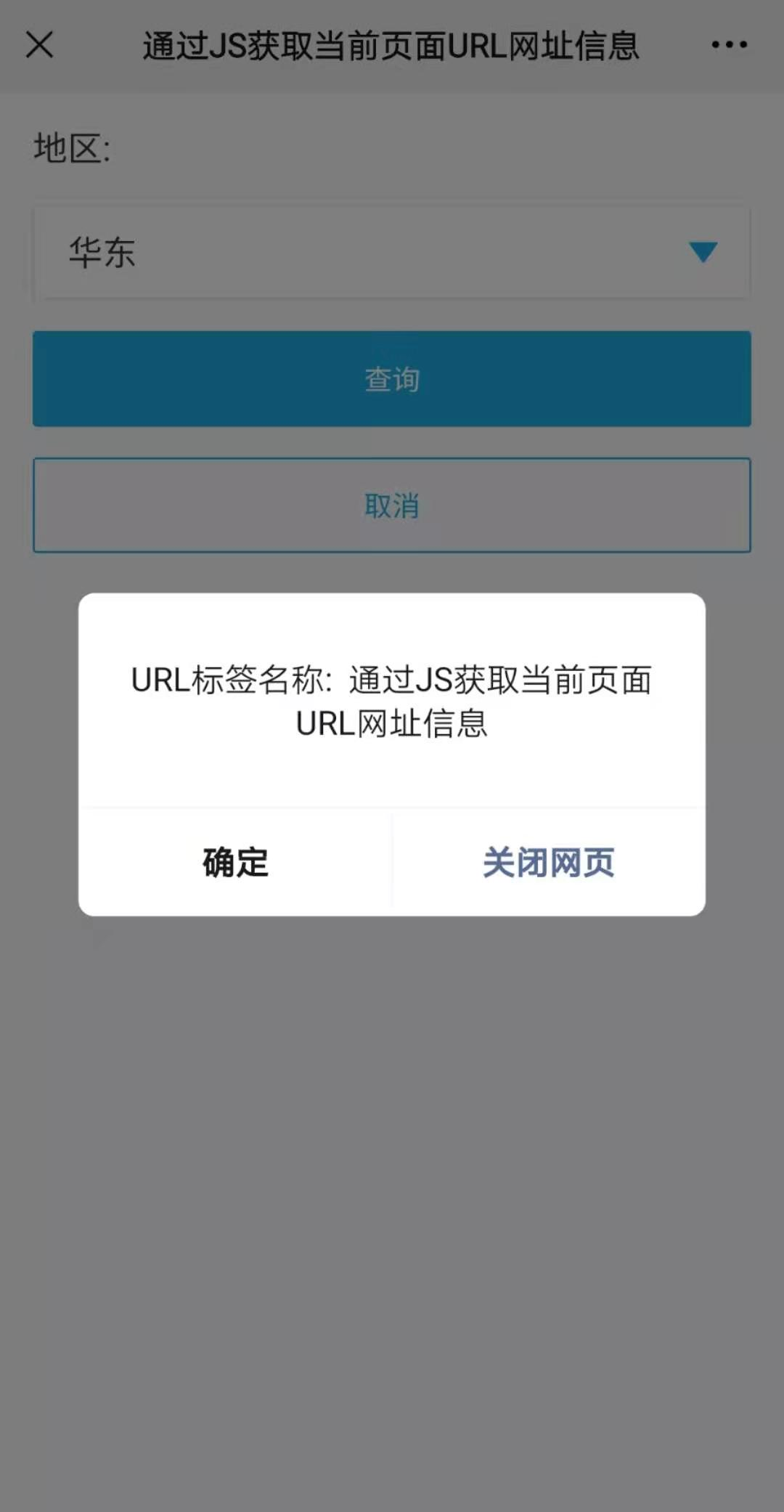Open the three-dot overflow menu
This screenshot has height=1512, width=784.
pyautogui.click(x=729, y=45)
